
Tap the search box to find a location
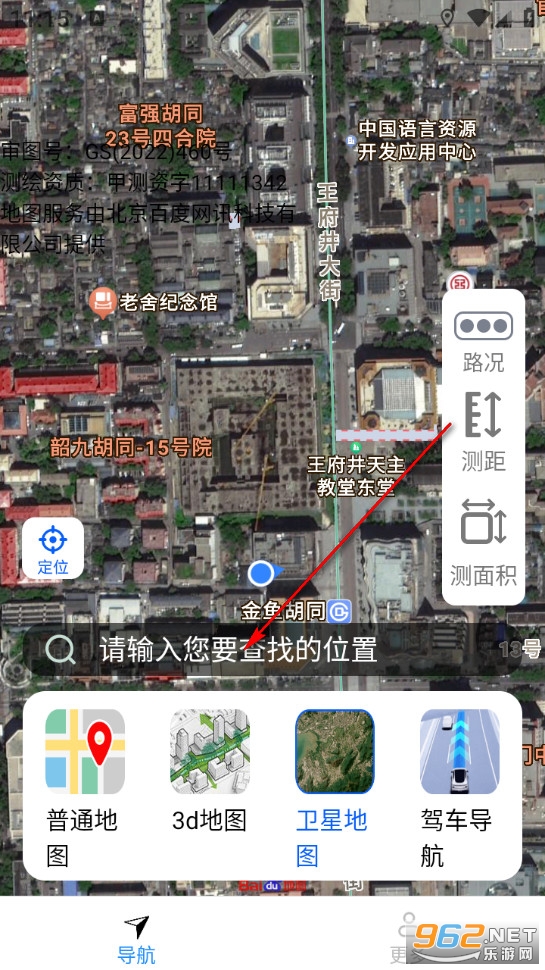273,650
